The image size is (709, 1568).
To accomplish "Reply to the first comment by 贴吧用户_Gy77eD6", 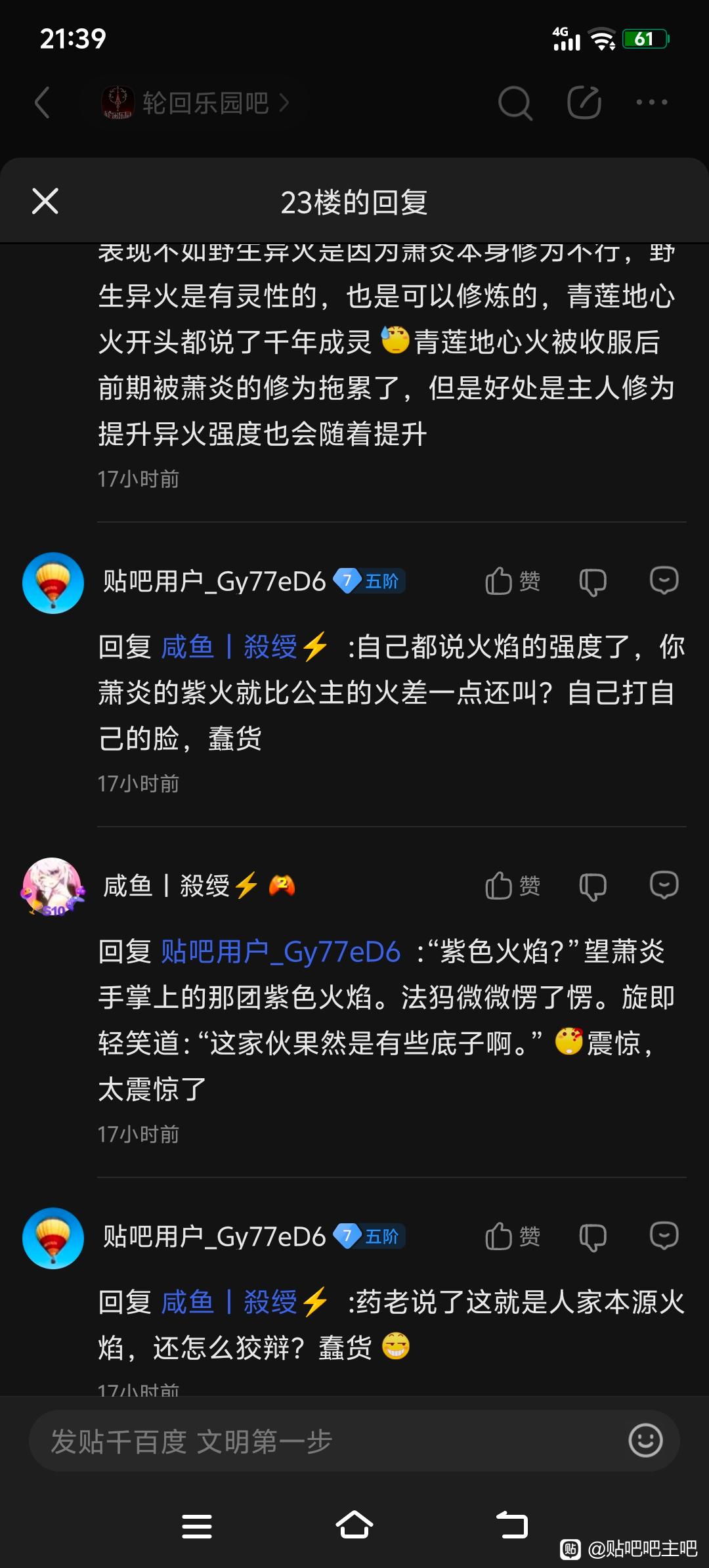I will click(x=664, y=580).
